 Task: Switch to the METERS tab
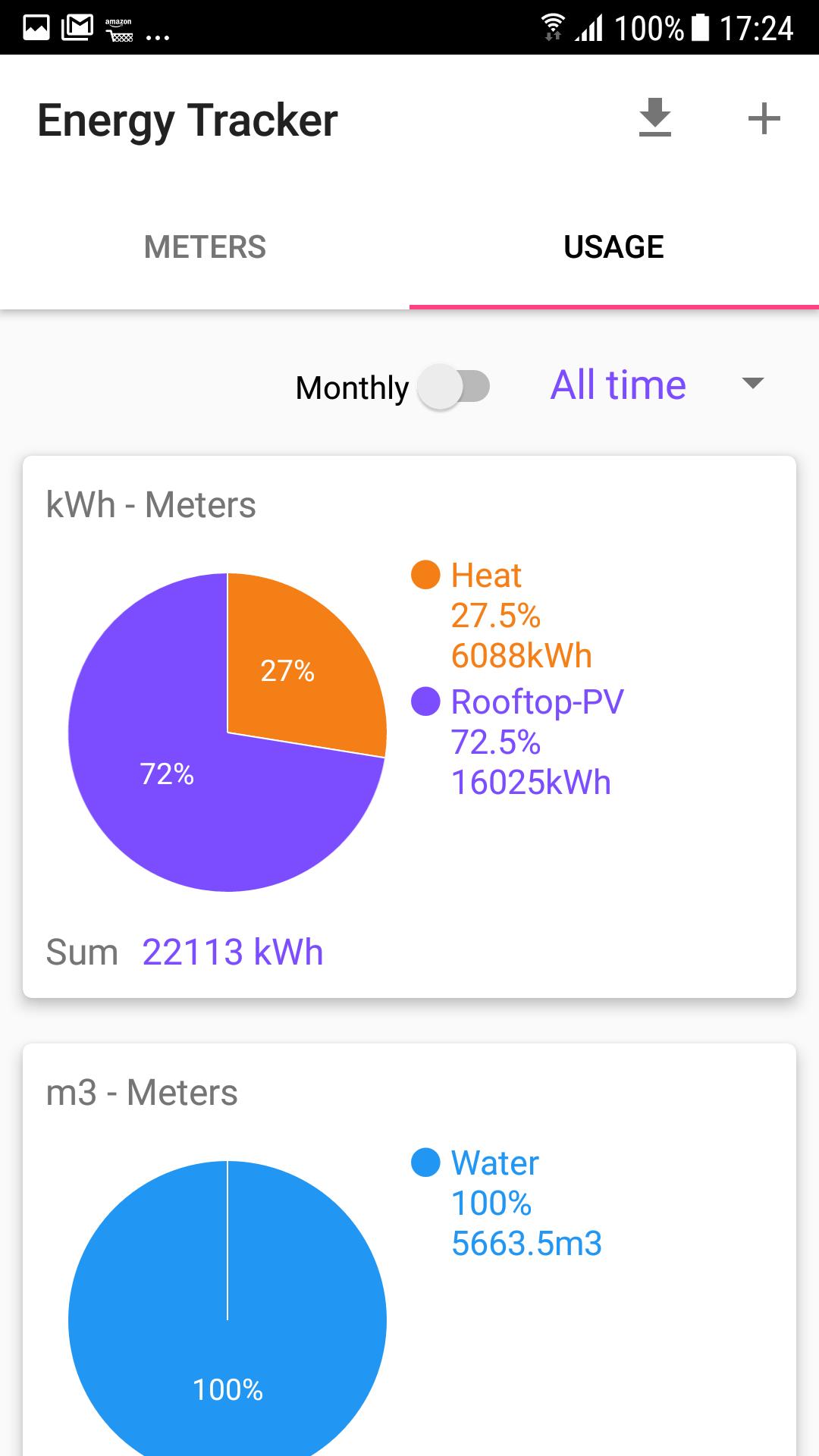click(204, 246)
